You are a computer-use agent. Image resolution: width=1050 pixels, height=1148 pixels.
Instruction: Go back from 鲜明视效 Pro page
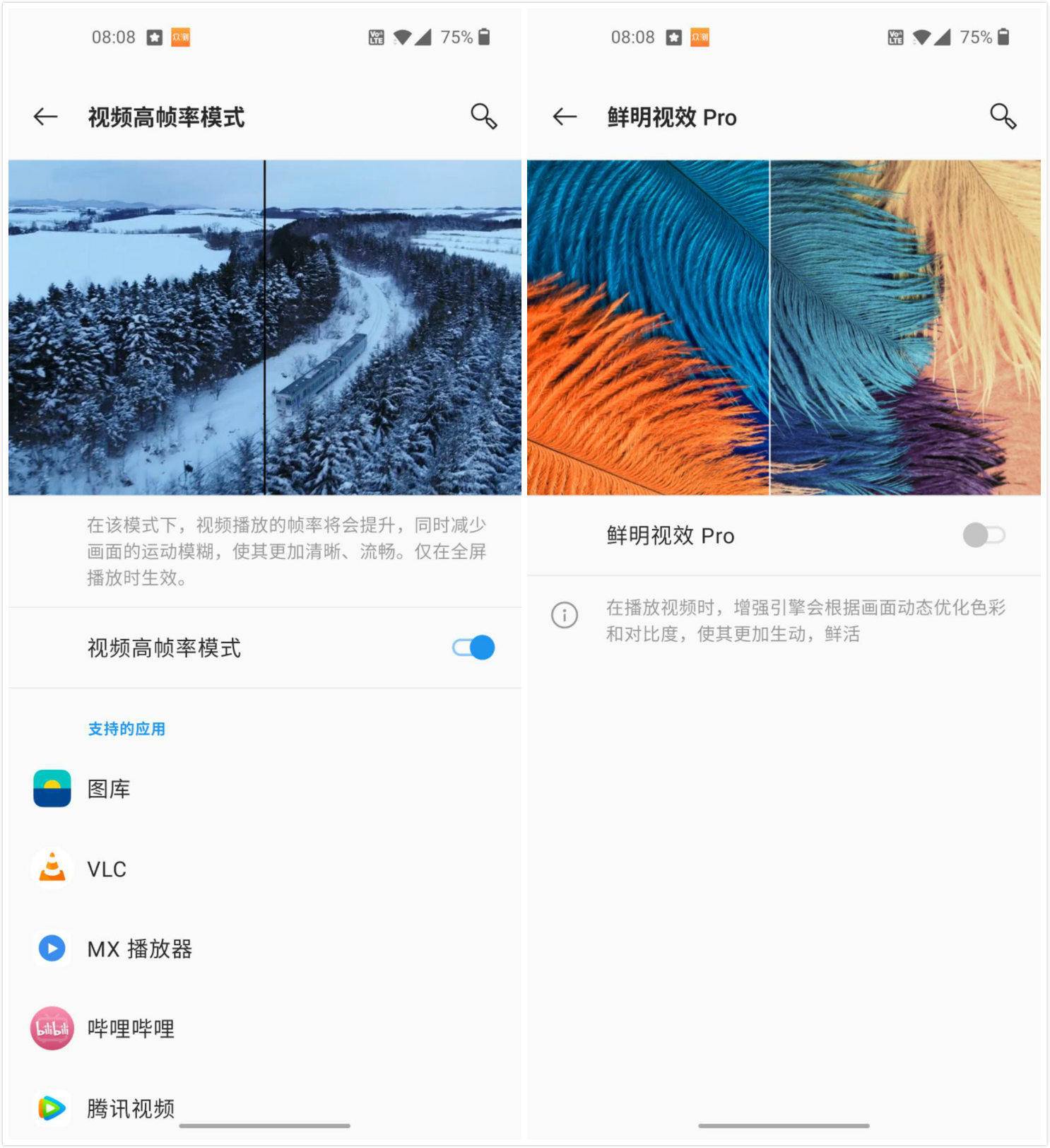(x=563, y=117)
